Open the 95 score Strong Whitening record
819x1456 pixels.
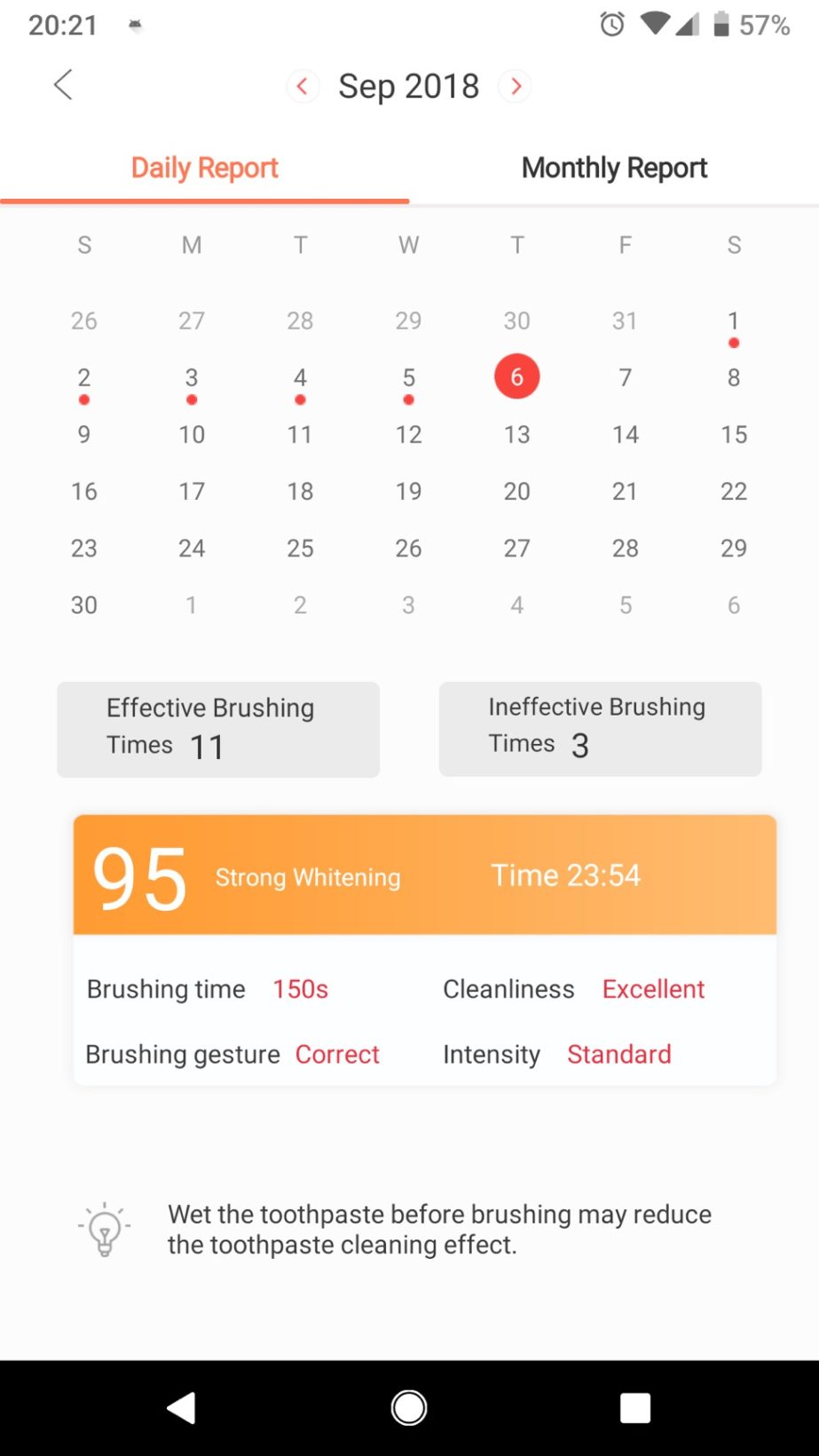pyautogui.click(x=424, y=875)
